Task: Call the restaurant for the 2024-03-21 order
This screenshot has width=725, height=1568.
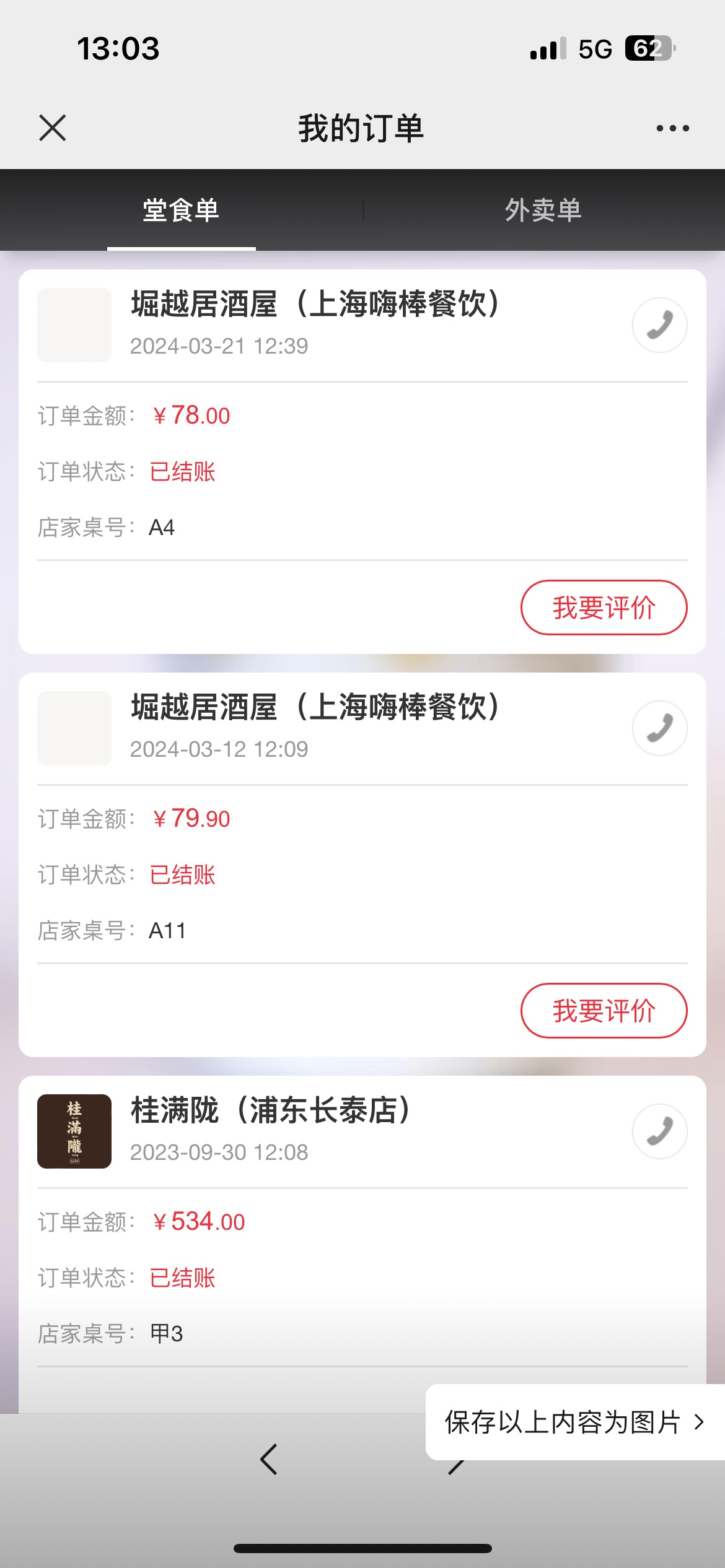Action: tap(659, 325)
